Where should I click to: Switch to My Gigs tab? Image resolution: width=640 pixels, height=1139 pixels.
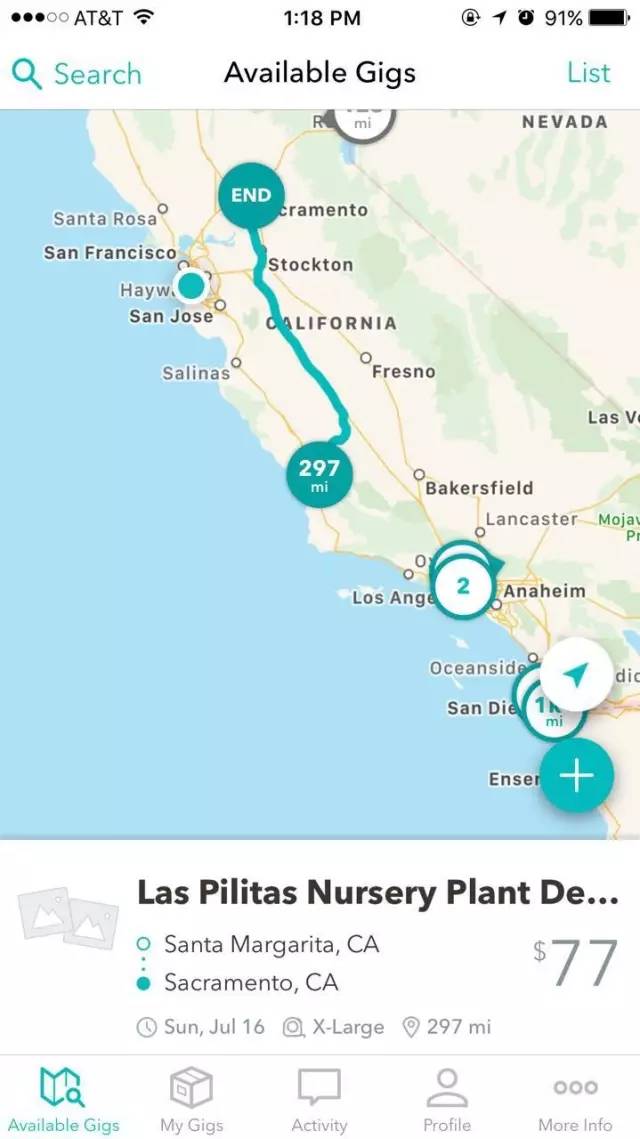[191, 1099]
